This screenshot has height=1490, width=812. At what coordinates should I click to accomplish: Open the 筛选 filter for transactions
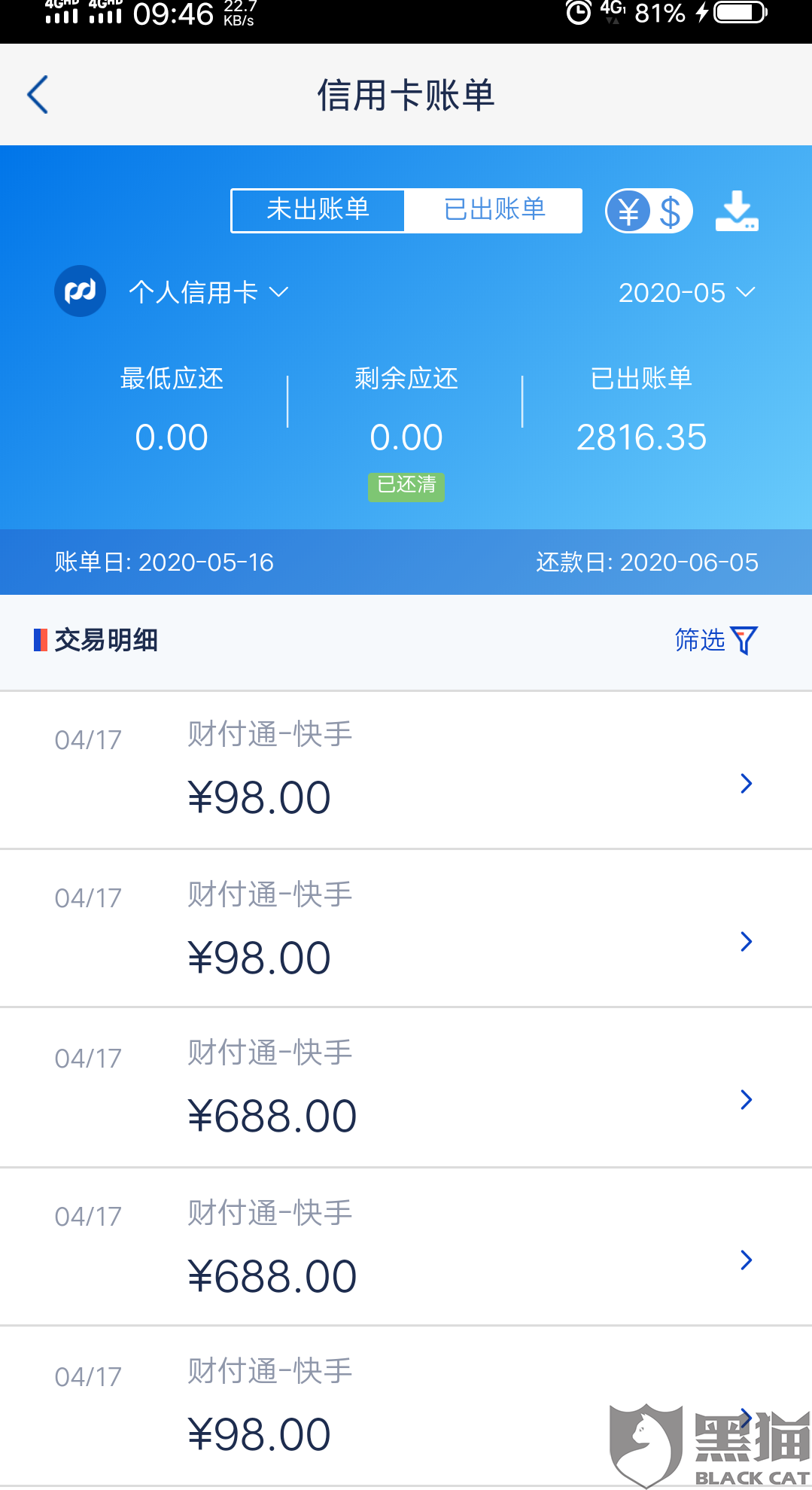(716, 641)
